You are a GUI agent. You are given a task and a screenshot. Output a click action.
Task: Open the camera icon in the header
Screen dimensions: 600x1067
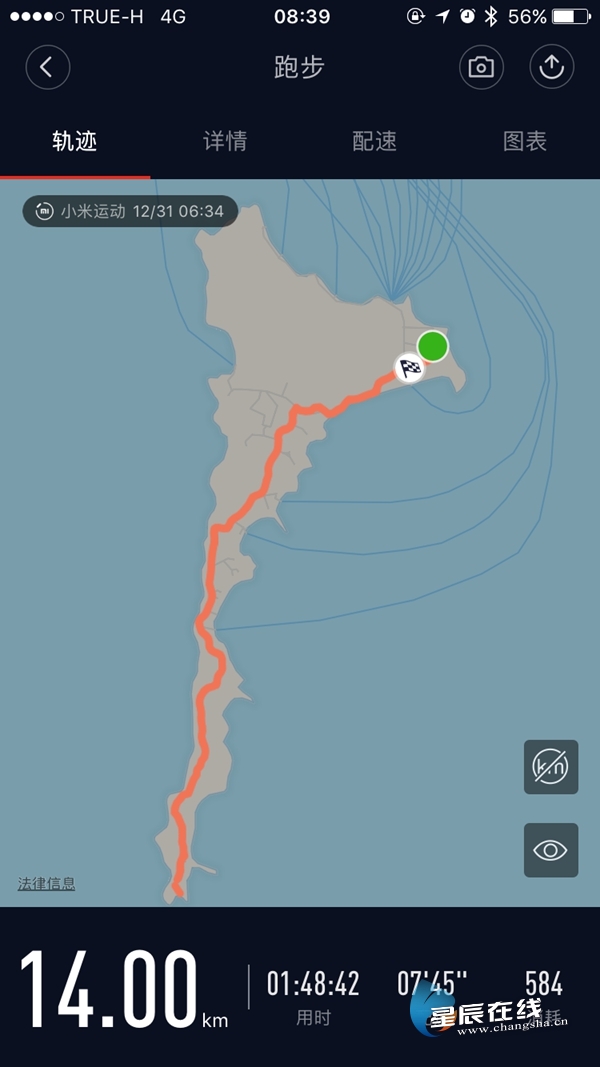tap(481, 67)
